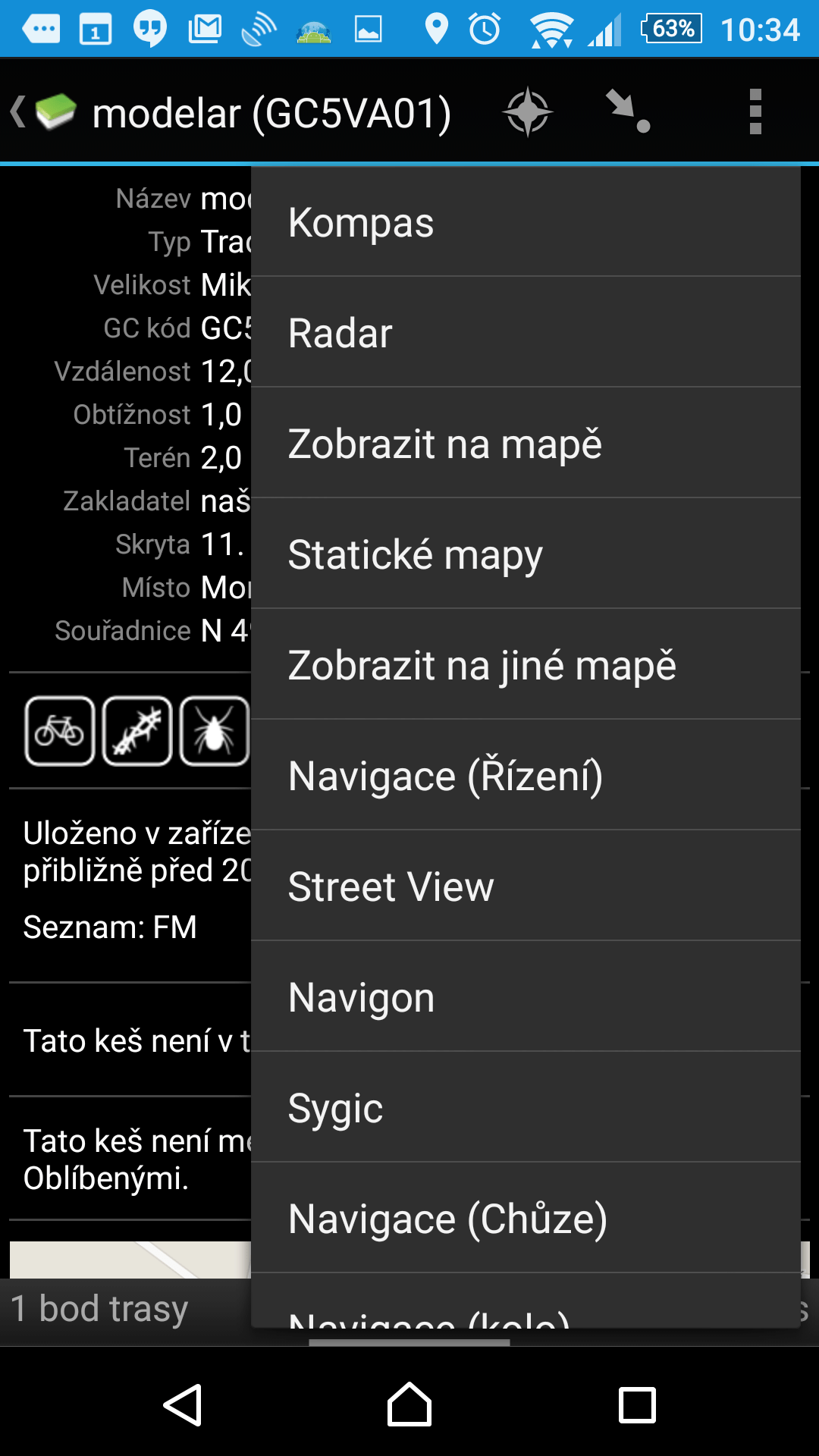The height and width of the screenshot is (1456, 819).
Task: Choose the Radar option
Action: pyautogui.click(x=526, y=332)
